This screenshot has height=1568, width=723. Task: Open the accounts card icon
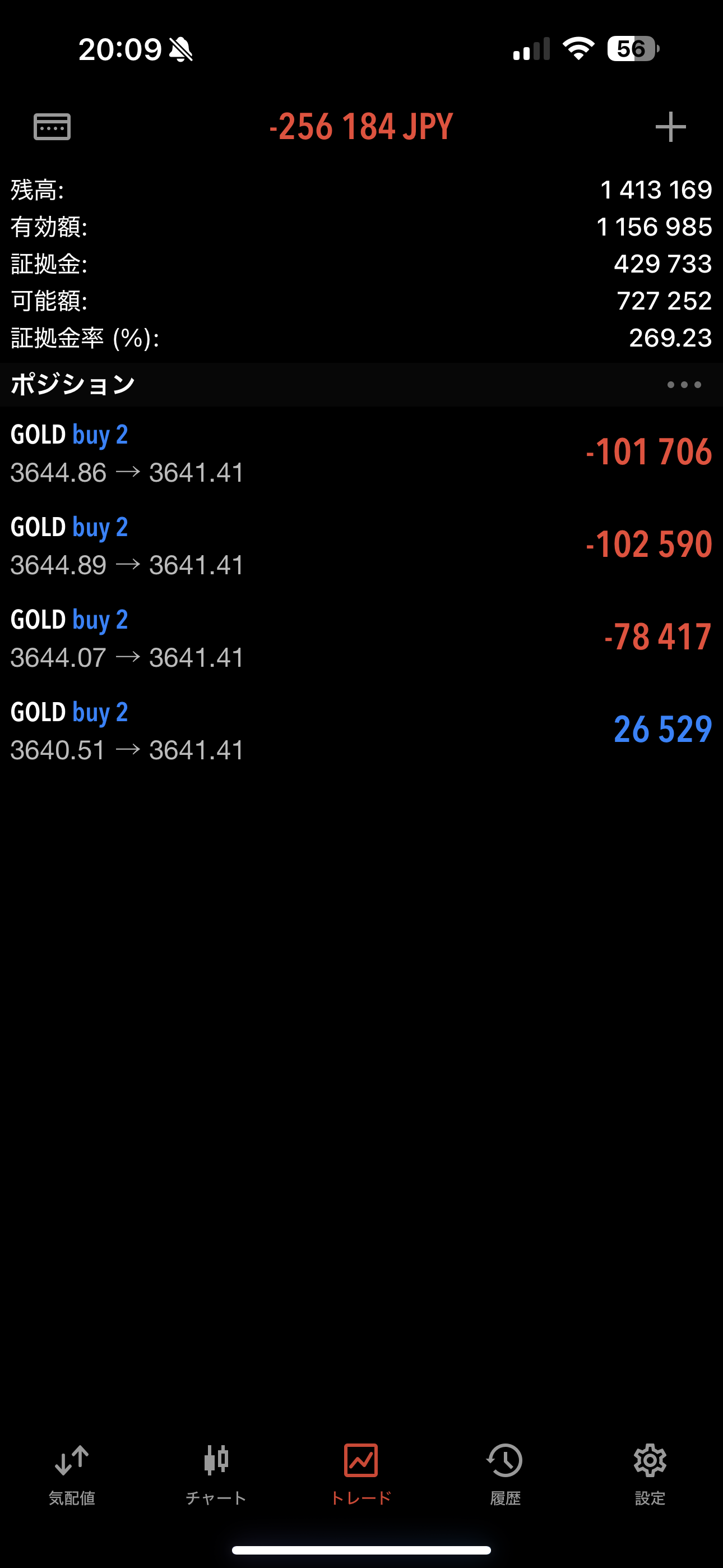click(52, 127)
